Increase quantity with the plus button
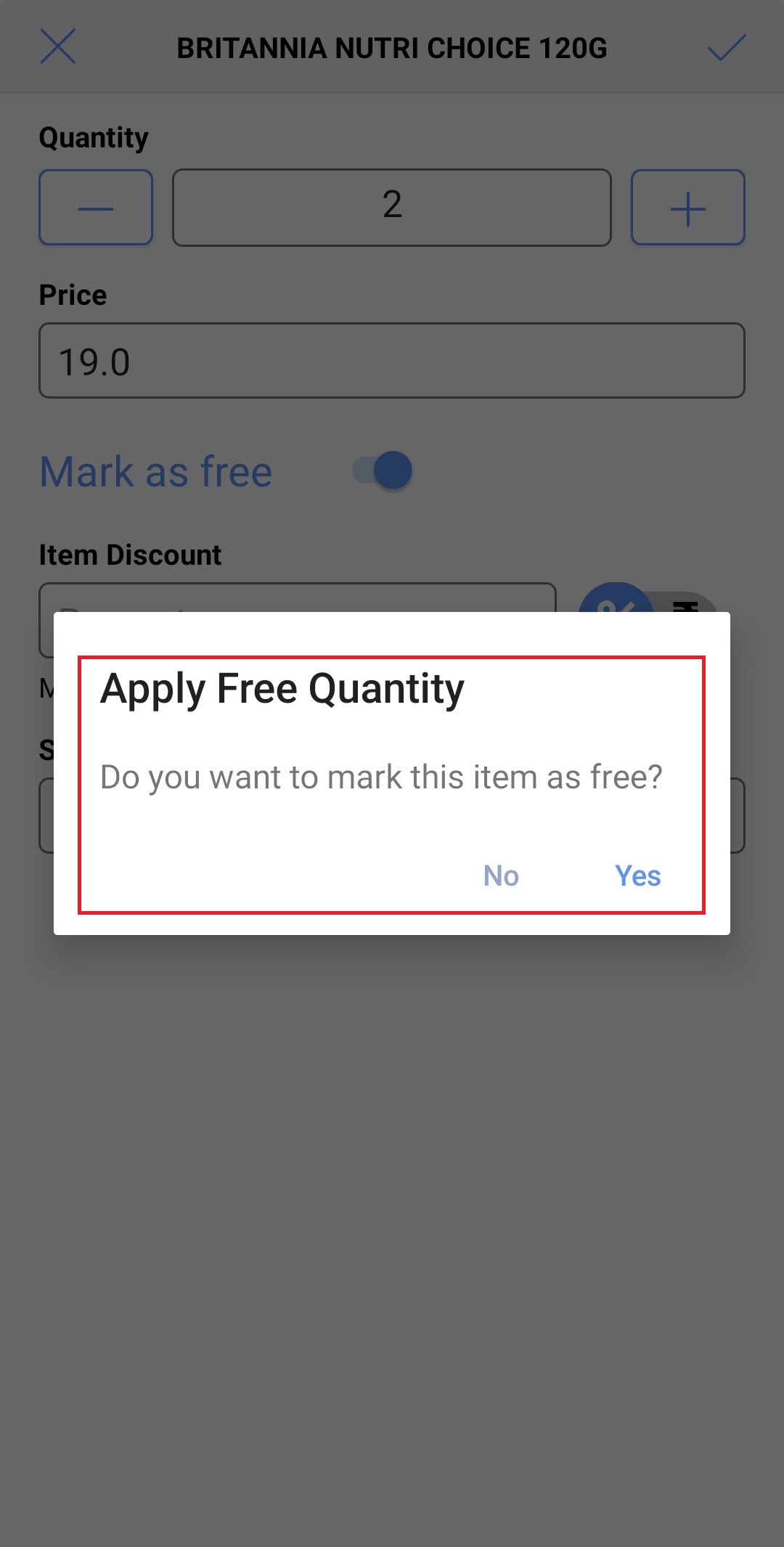The image size is (784, 1547). tap(687, 208)
